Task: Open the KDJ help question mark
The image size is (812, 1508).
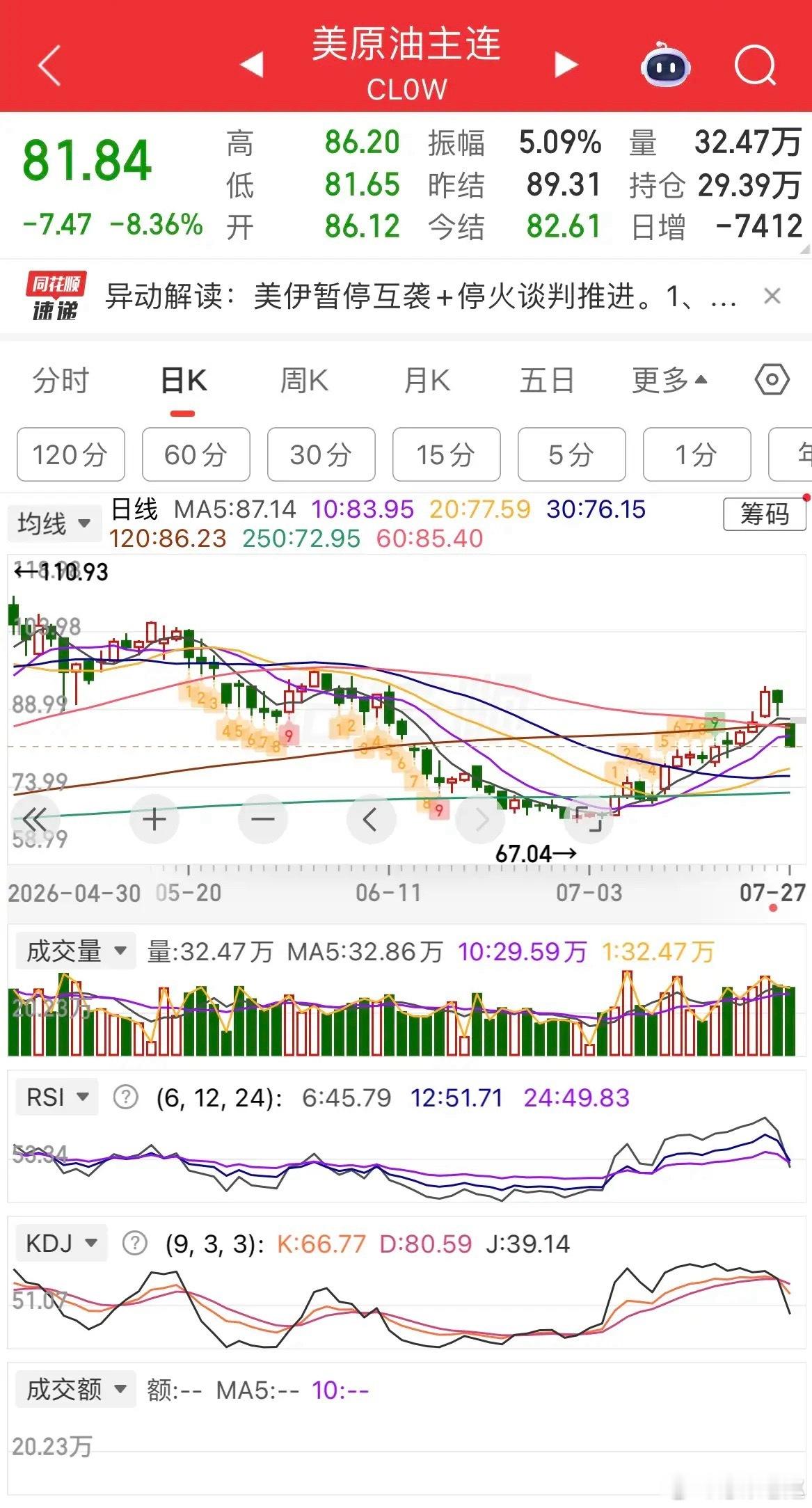Action: coord(135,1244)
